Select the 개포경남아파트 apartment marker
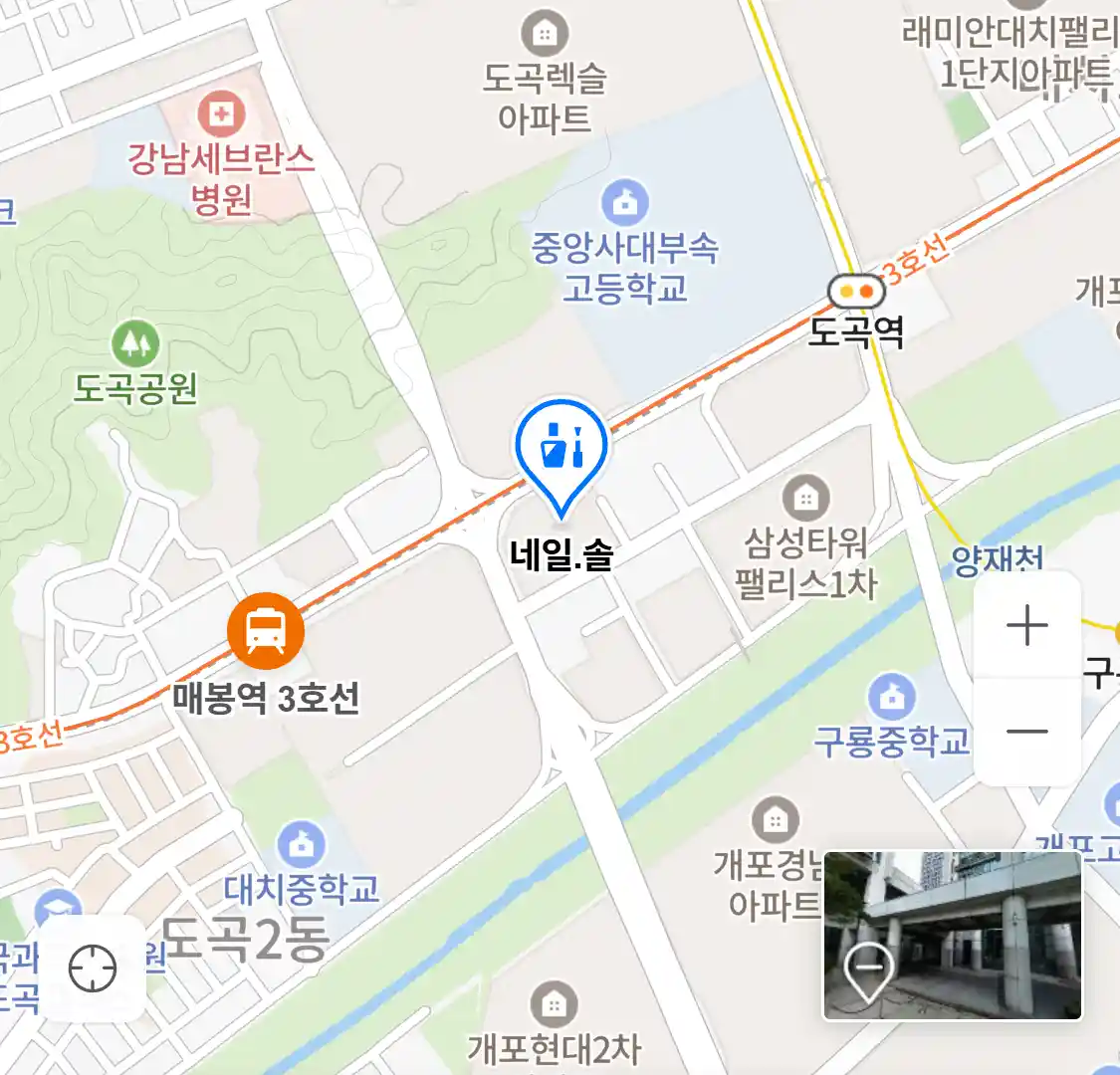 pyautogui.click(x=775, y=820)
